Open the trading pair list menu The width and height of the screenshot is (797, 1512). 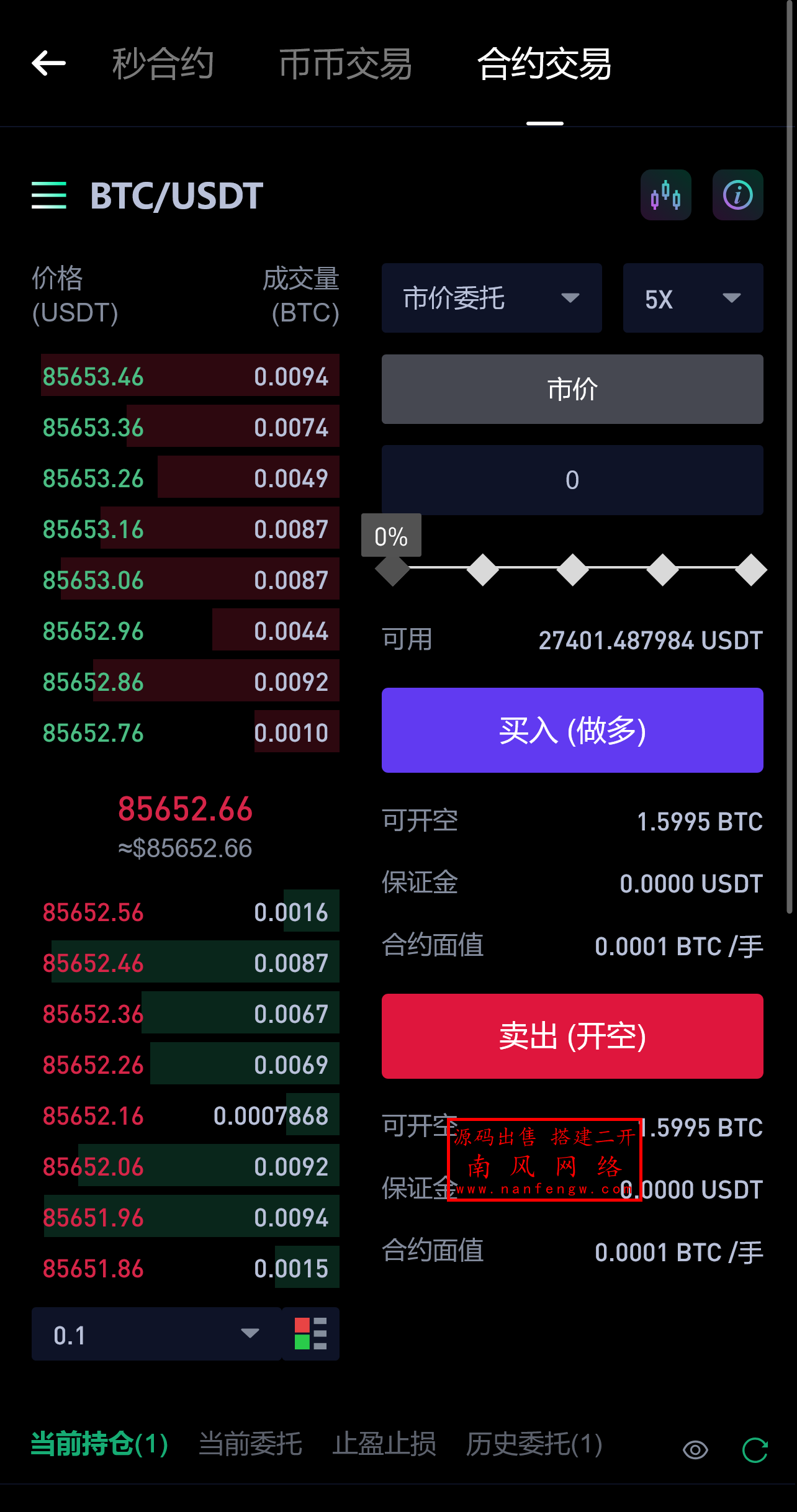click(50, 195)
